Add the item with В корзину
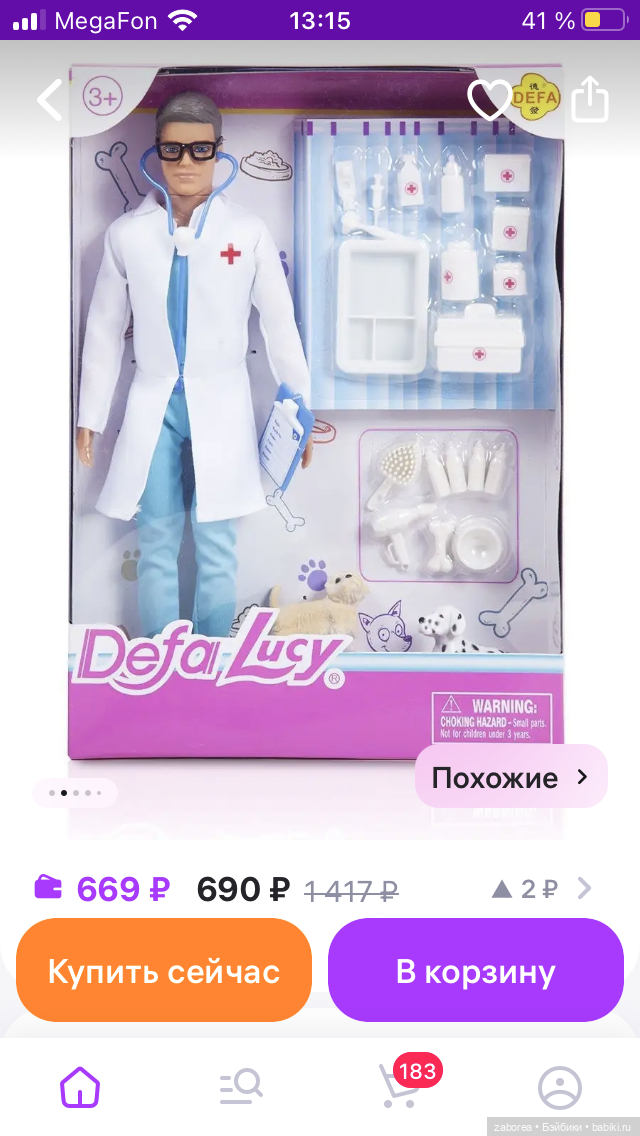 [x=475, y=970]
